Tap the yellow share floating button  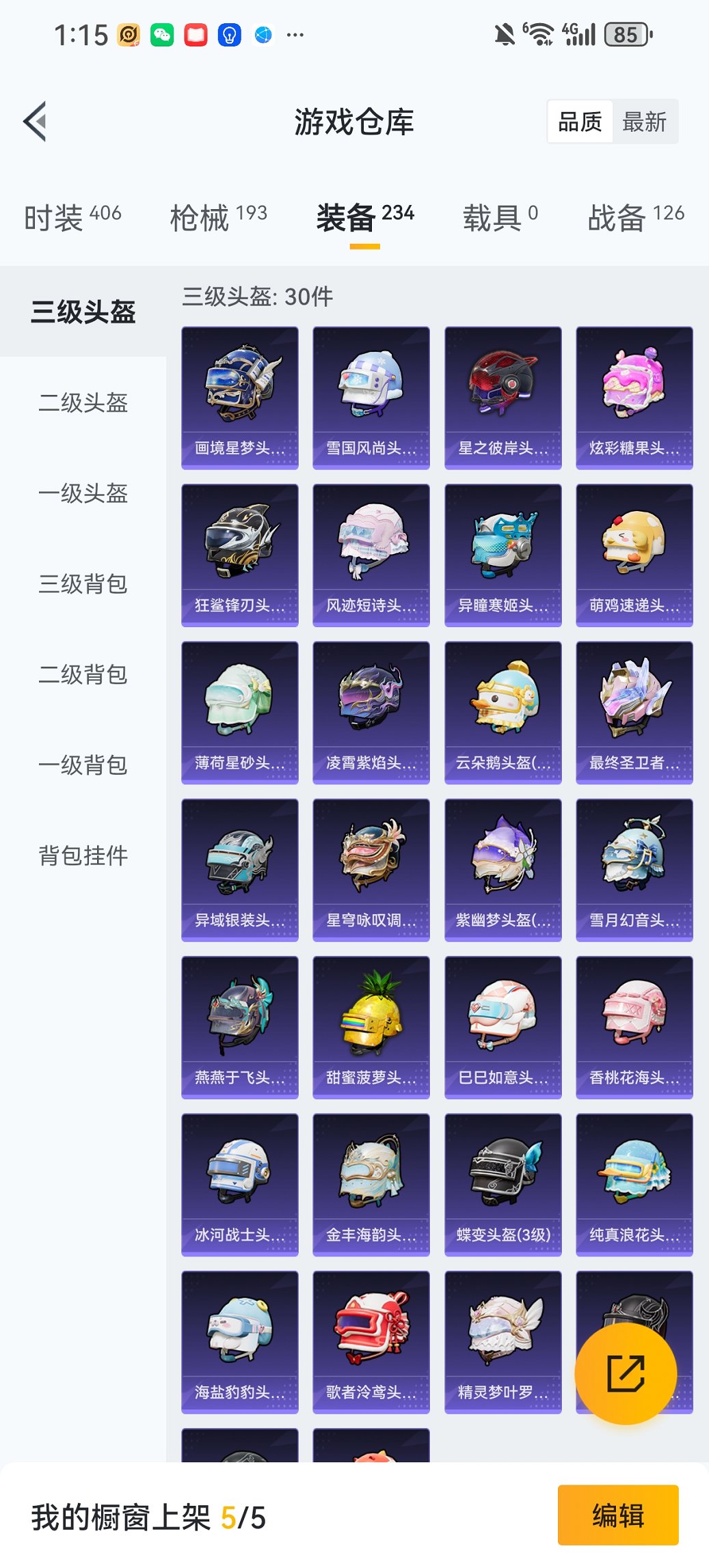click(x=626, y=1373)
